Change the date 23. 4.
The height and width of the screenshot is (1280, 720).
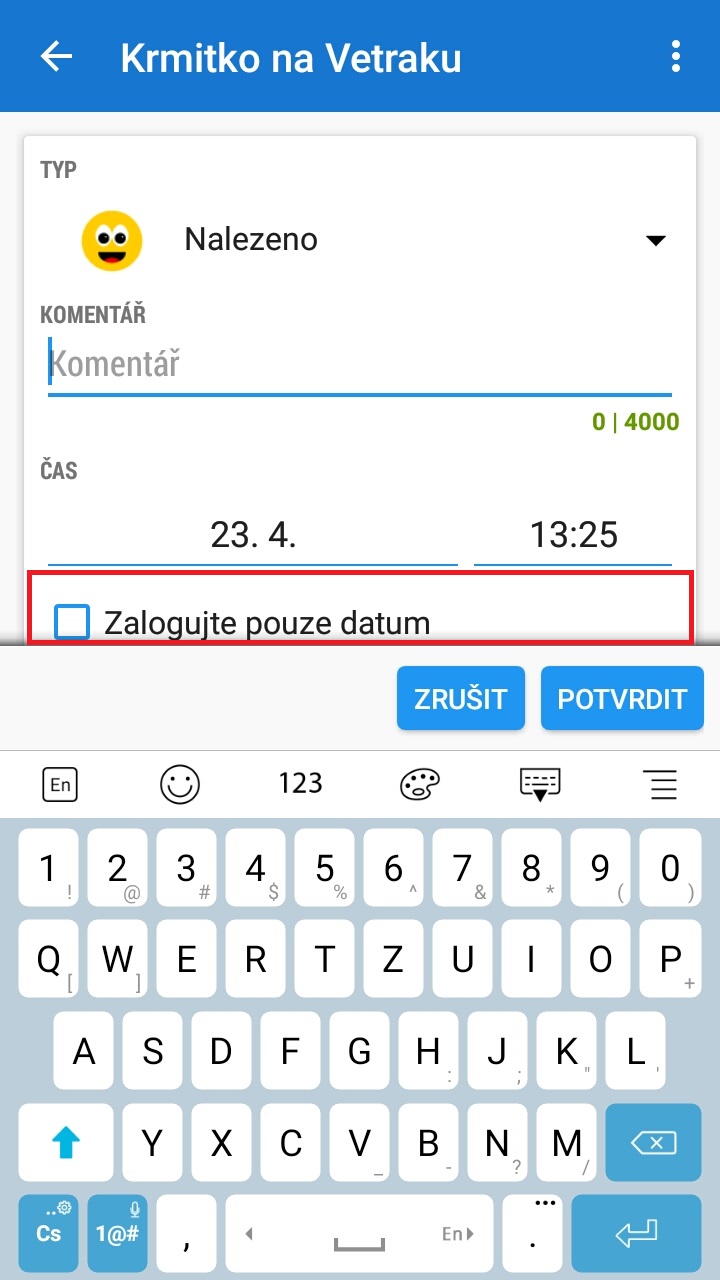pyautogui.click(x=253, y=535)
